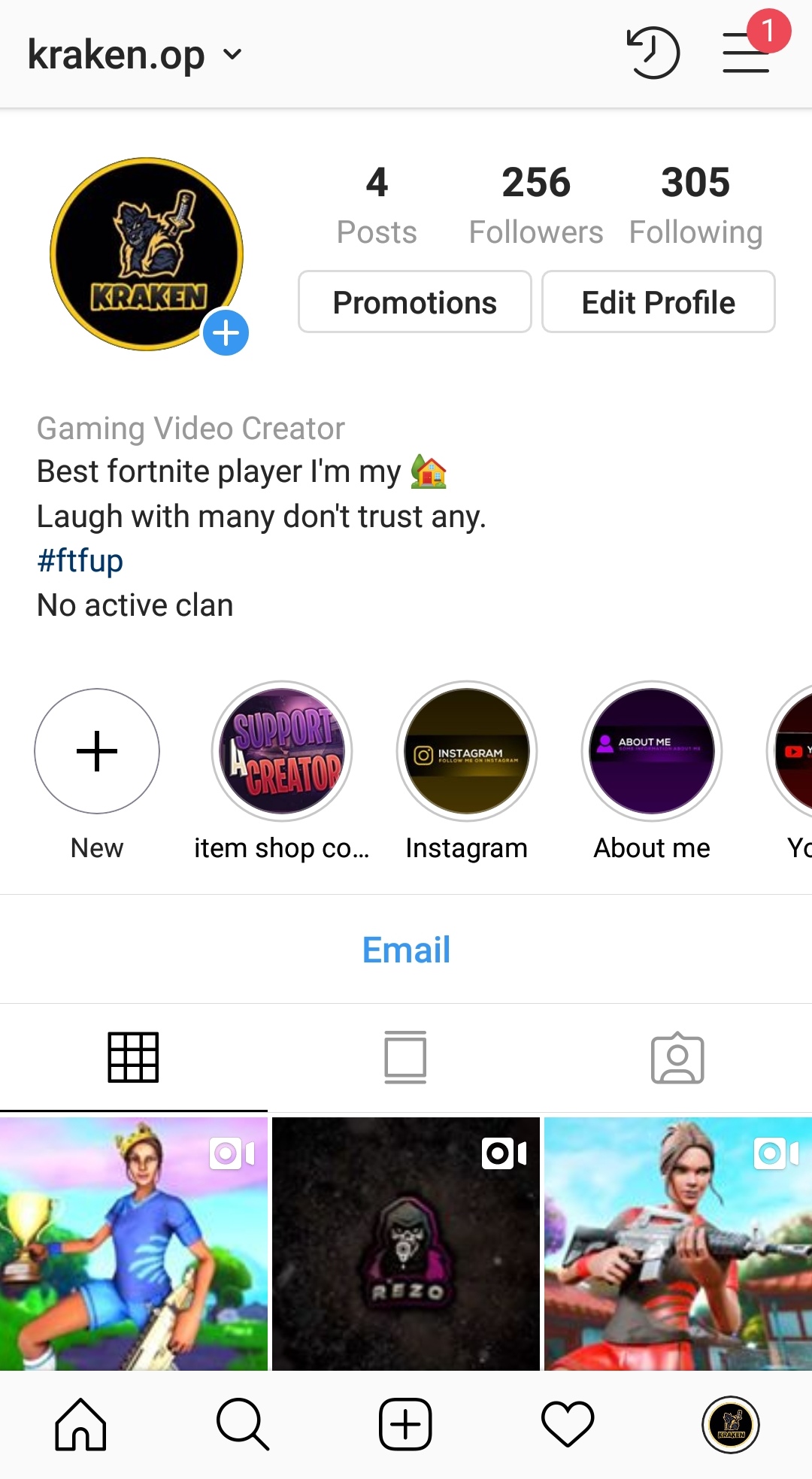Open the activity heart tab
This screenshot has height=1479, width=812.
(x=568, y=1424)
